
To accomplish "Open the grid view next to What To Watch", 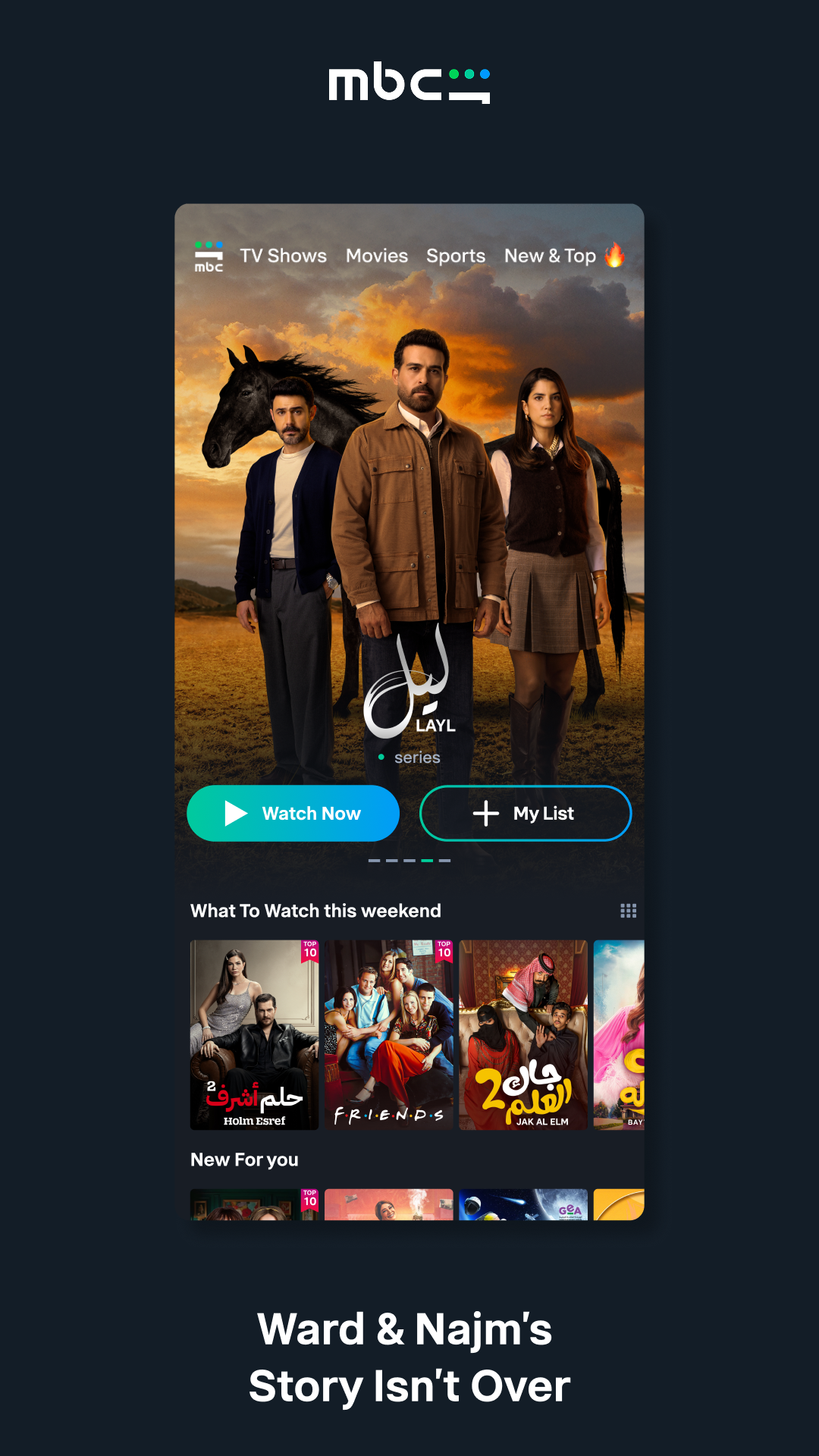I will pos(629,911).
